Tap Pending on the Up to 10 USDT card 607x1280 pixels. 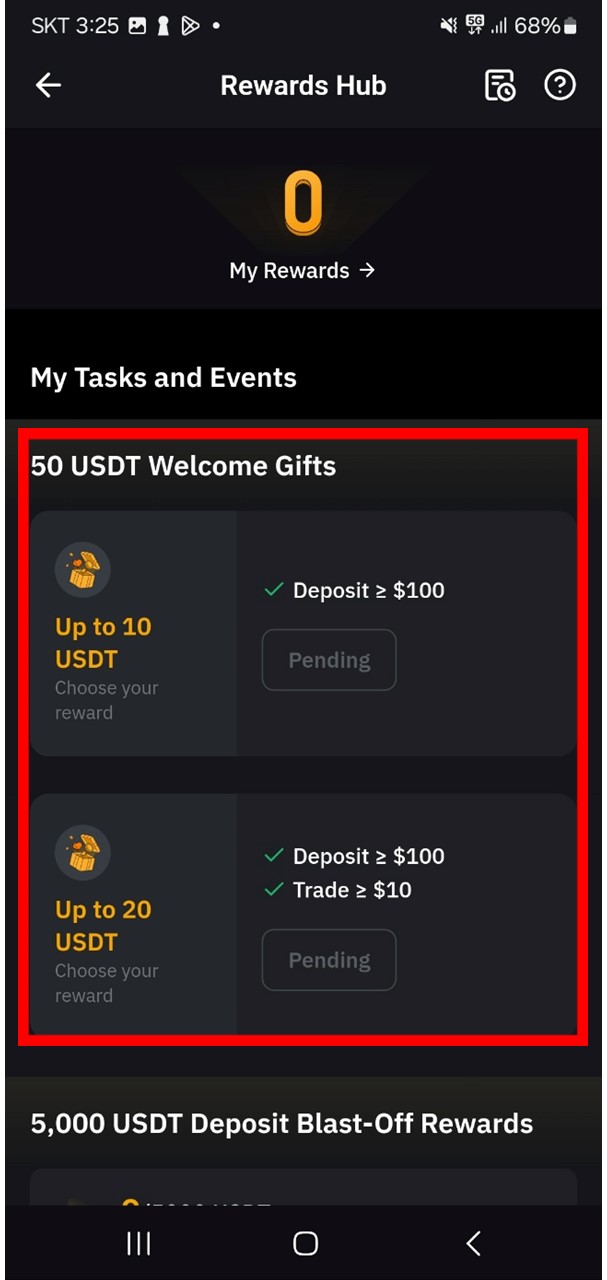[329, 660]
